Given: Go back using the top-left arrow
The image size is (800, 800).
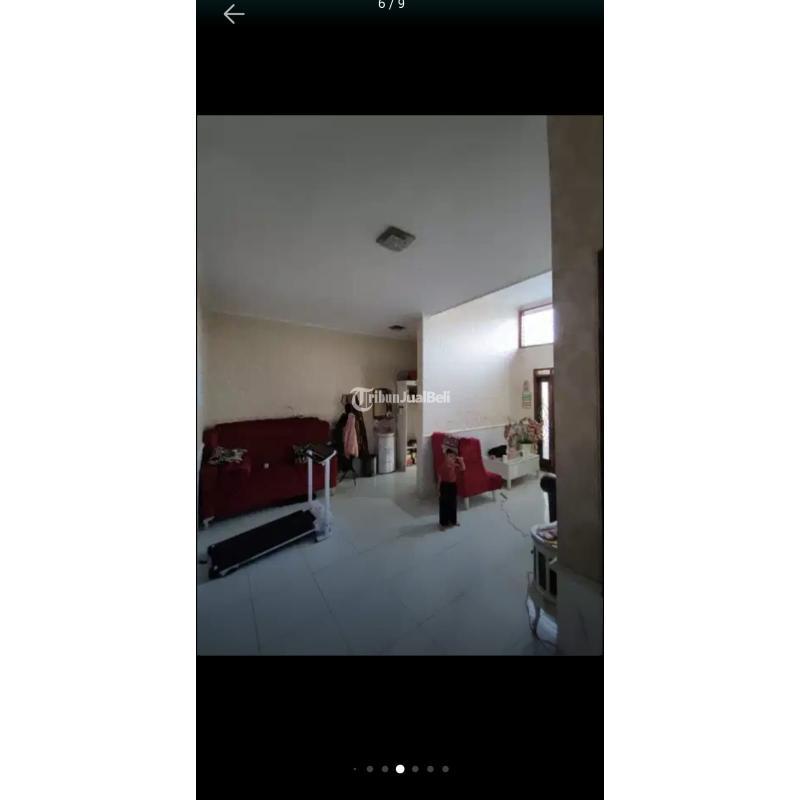Looking at the screenshot, I should pyautogui.click(x=234, y=14).
